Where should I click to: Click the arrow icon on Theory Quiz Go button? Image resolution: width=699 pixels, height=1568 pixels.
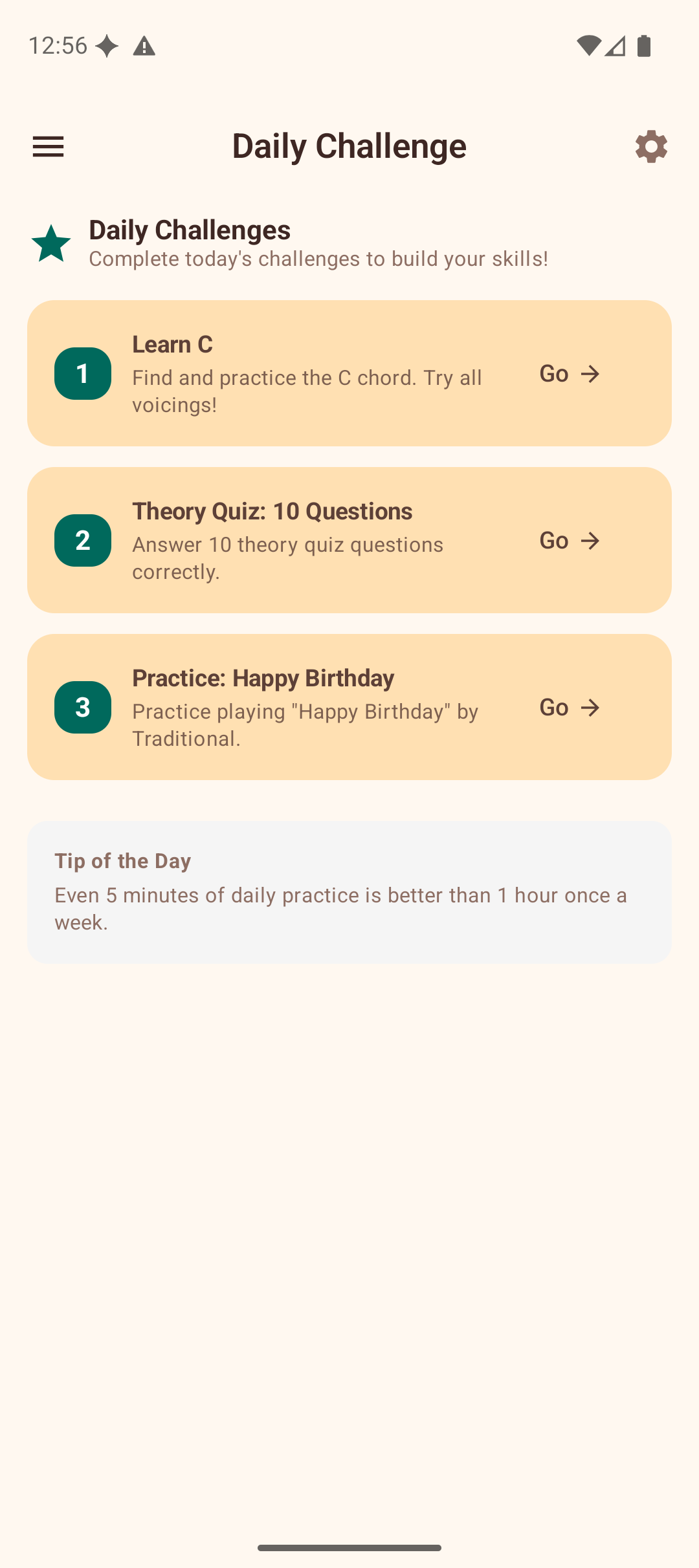click(x=591, y=541)
